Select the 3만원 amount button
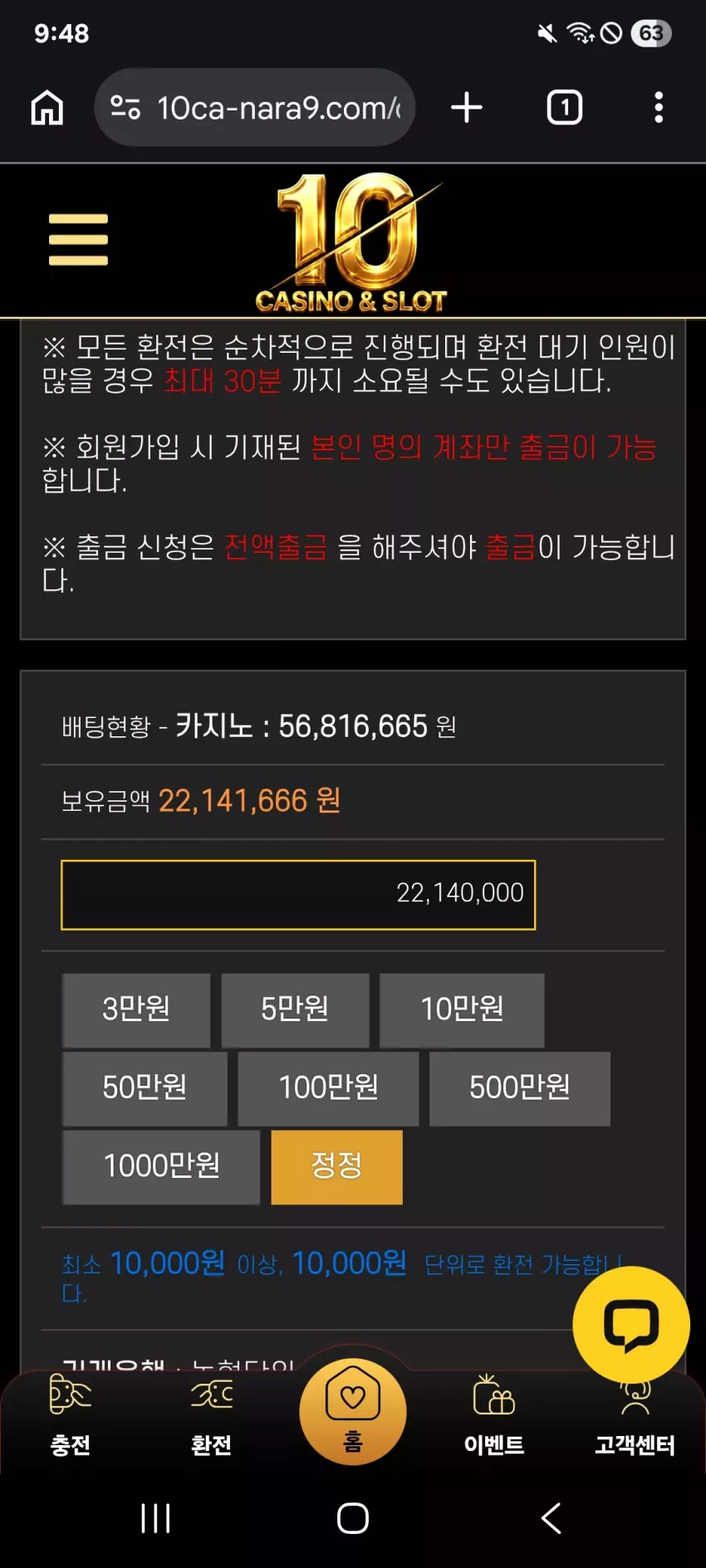Viewport: 706px width, 1568px height. click(x=136, y=1010)
